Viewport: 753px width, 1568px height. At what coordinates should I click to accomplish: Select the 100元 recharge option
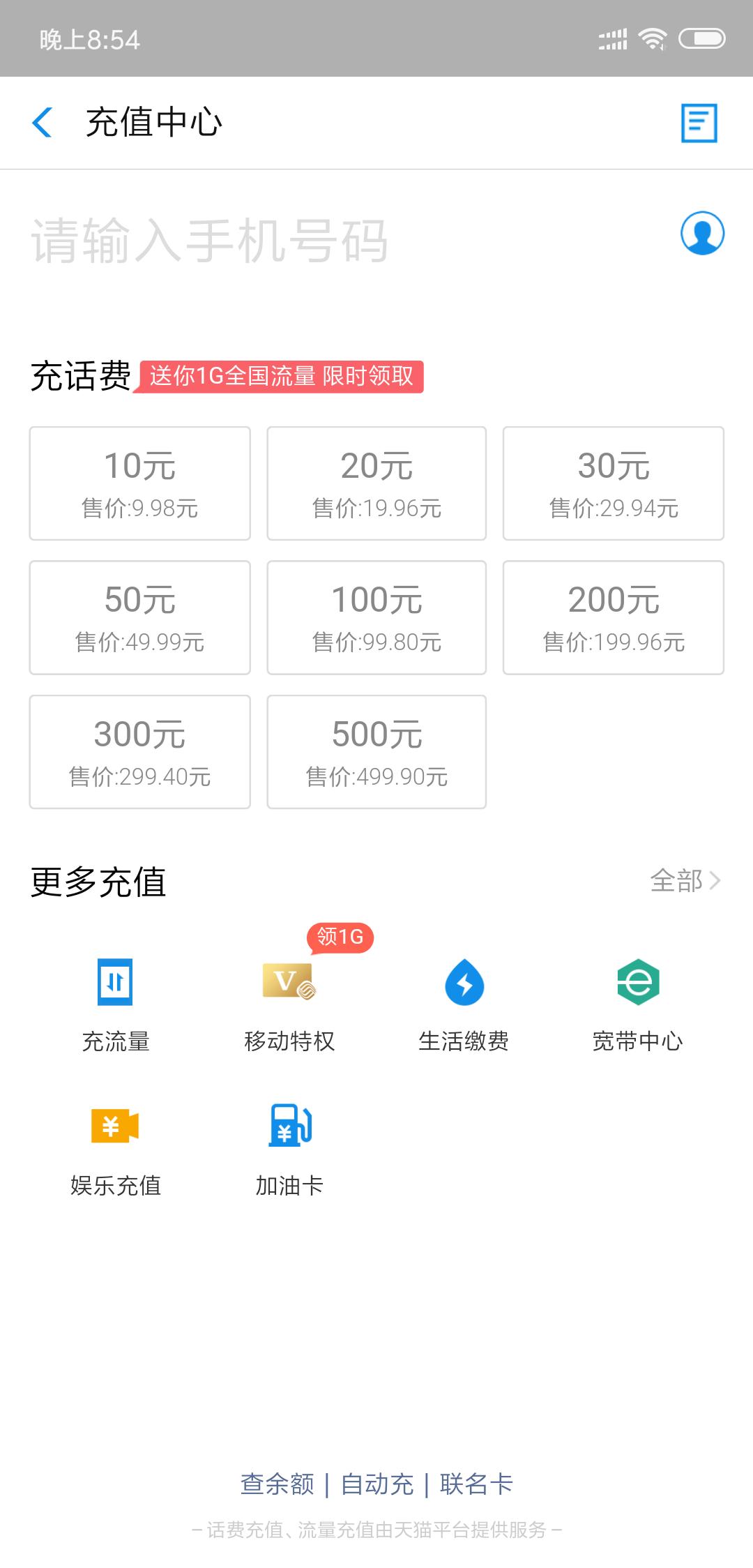coord(376,617)
